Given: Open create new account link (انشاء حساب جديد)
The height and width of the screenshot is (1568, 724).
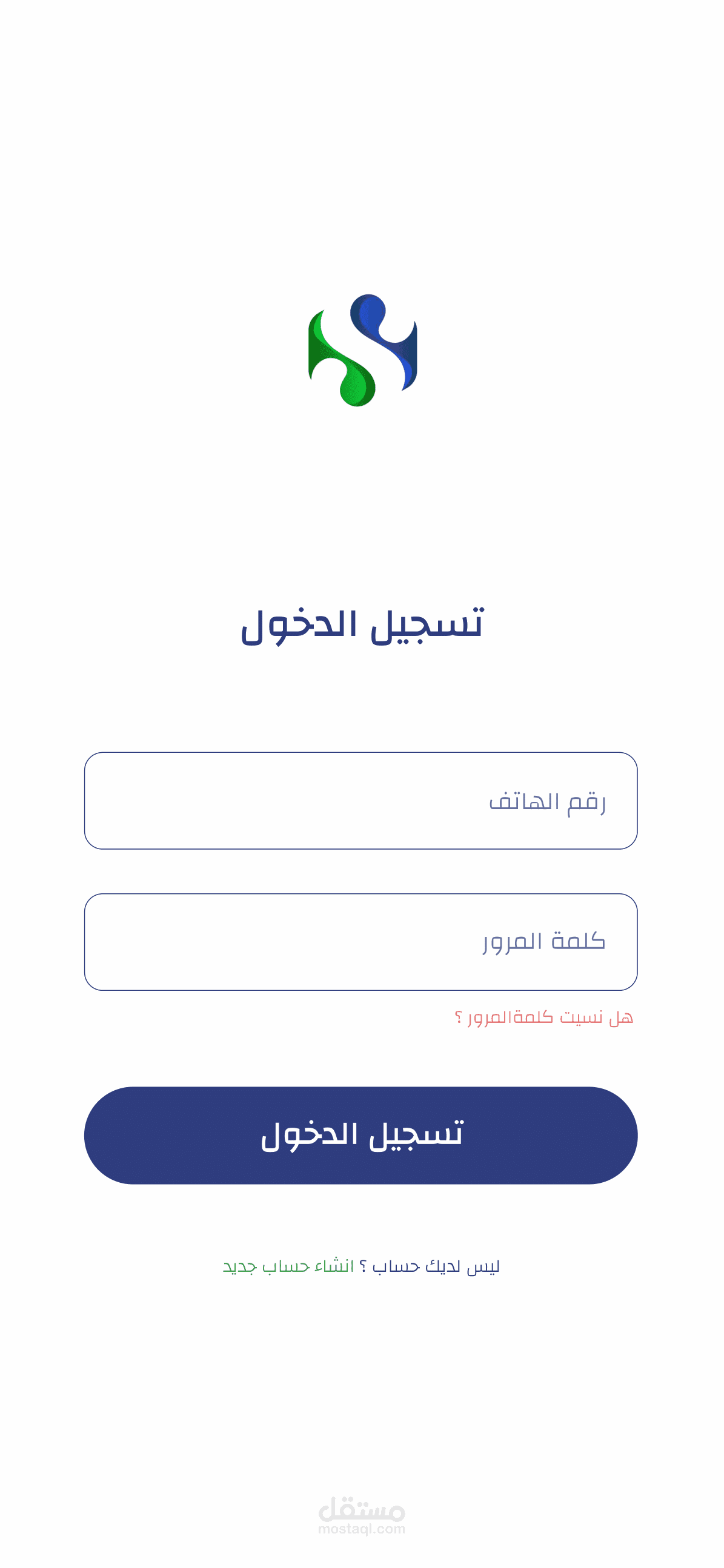Looking at the screenshot, I should click(x=288, y=1267).
